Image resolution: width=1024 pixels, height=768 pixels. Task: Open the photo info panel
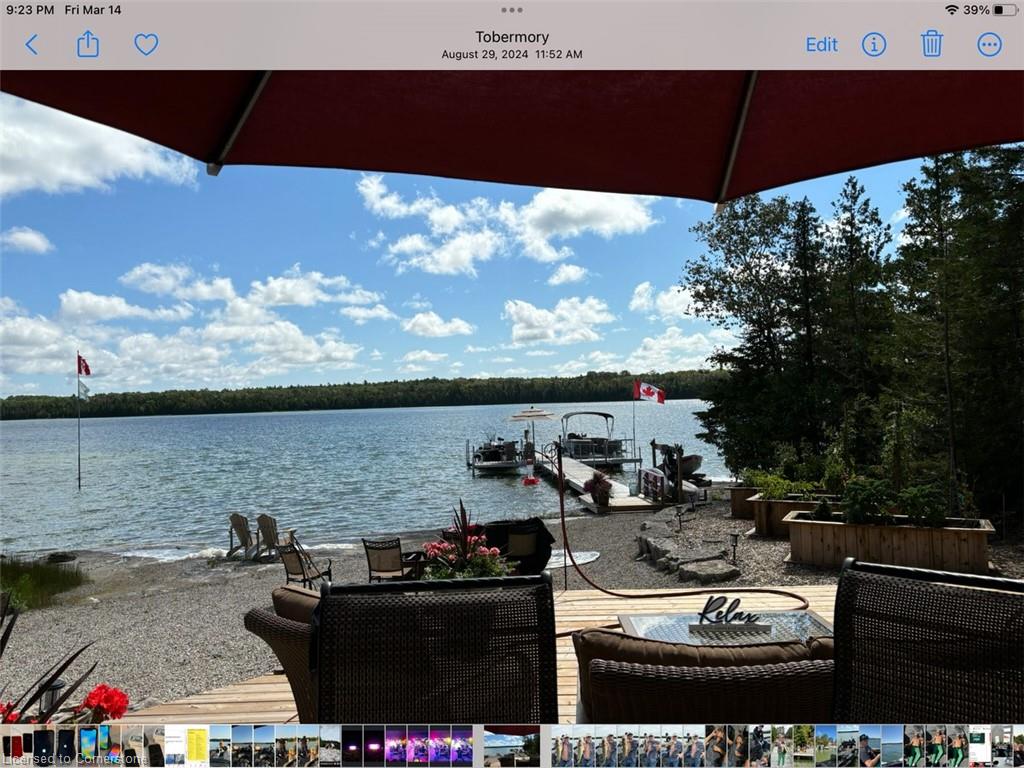tap(874, 44)
